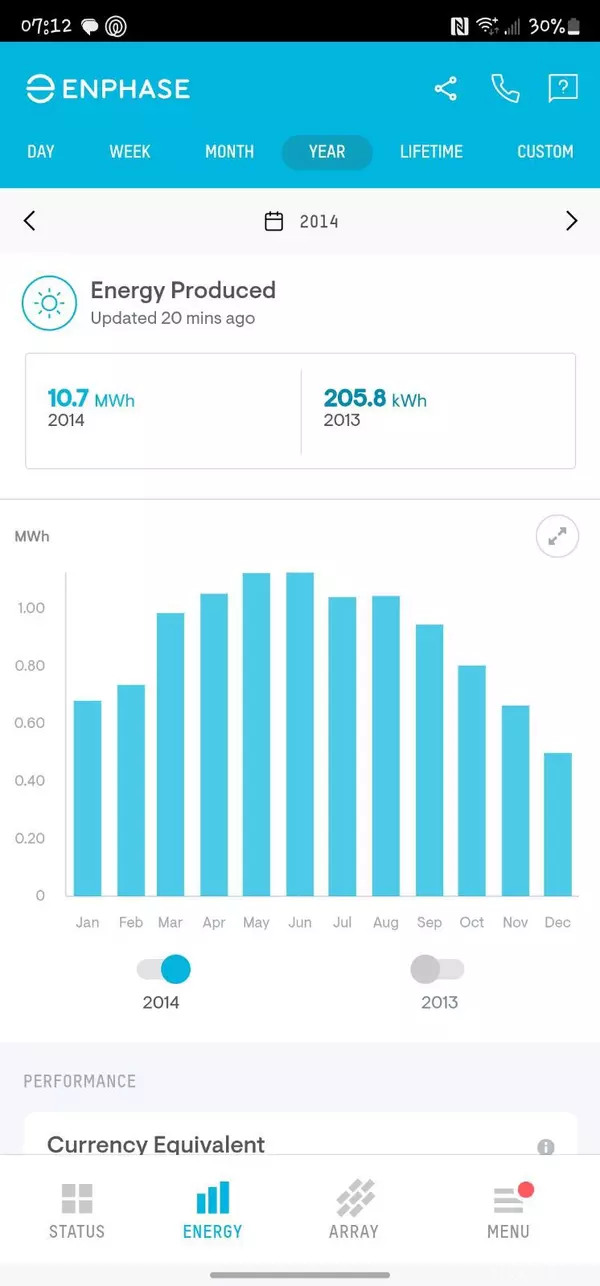Expand the chart to full screen
Viewport: 600px width, 1286px height.
click(557, 538)
